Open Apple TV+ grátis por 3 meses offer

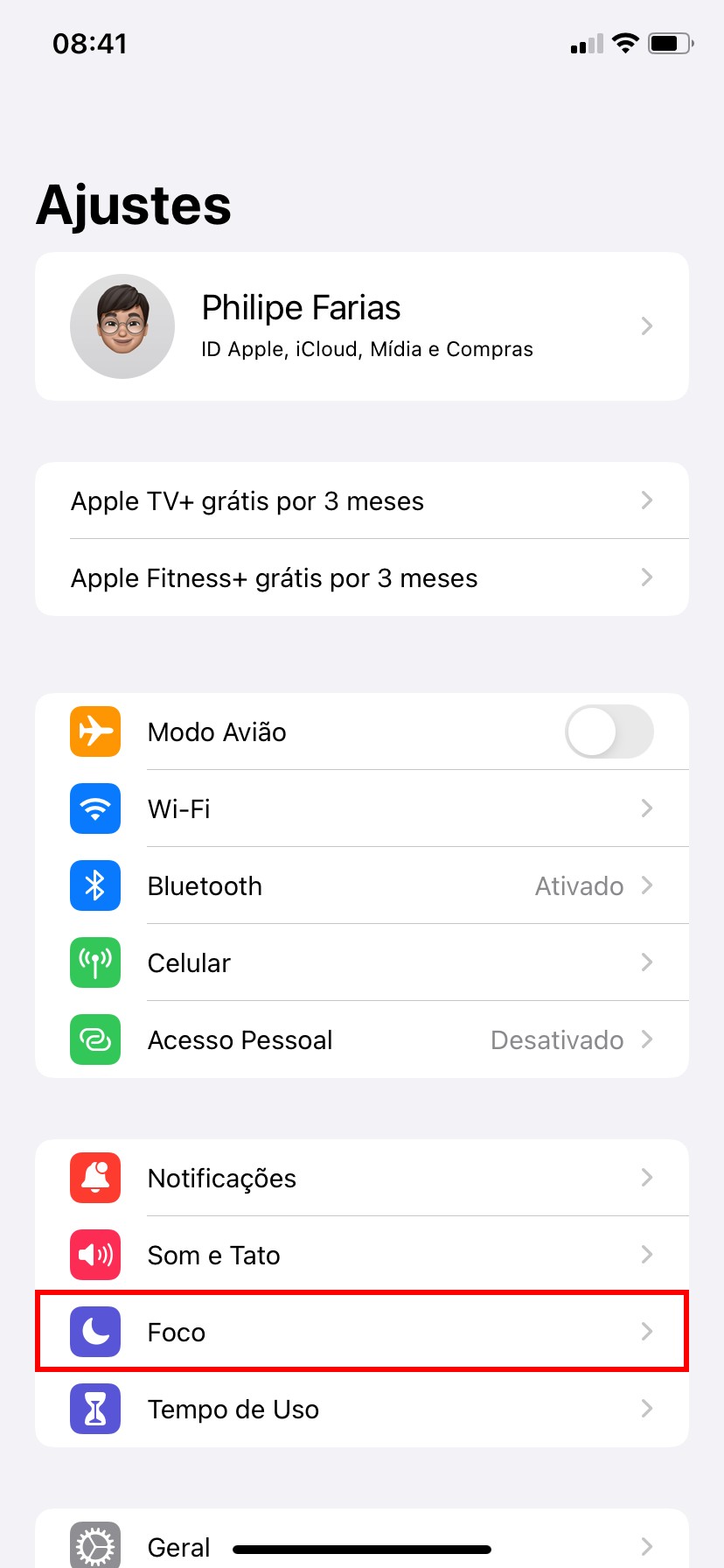point(362,501)
